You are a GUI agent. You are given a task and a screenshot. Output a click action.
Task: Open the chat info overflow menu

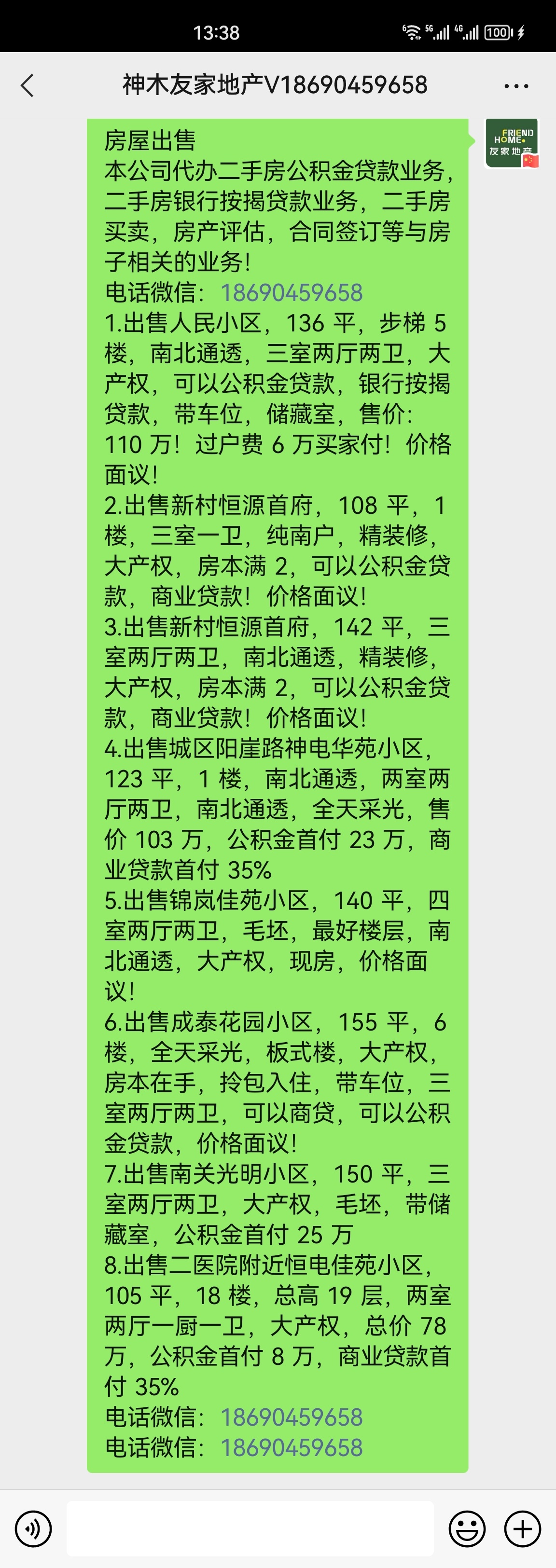(x=516, y=86)
